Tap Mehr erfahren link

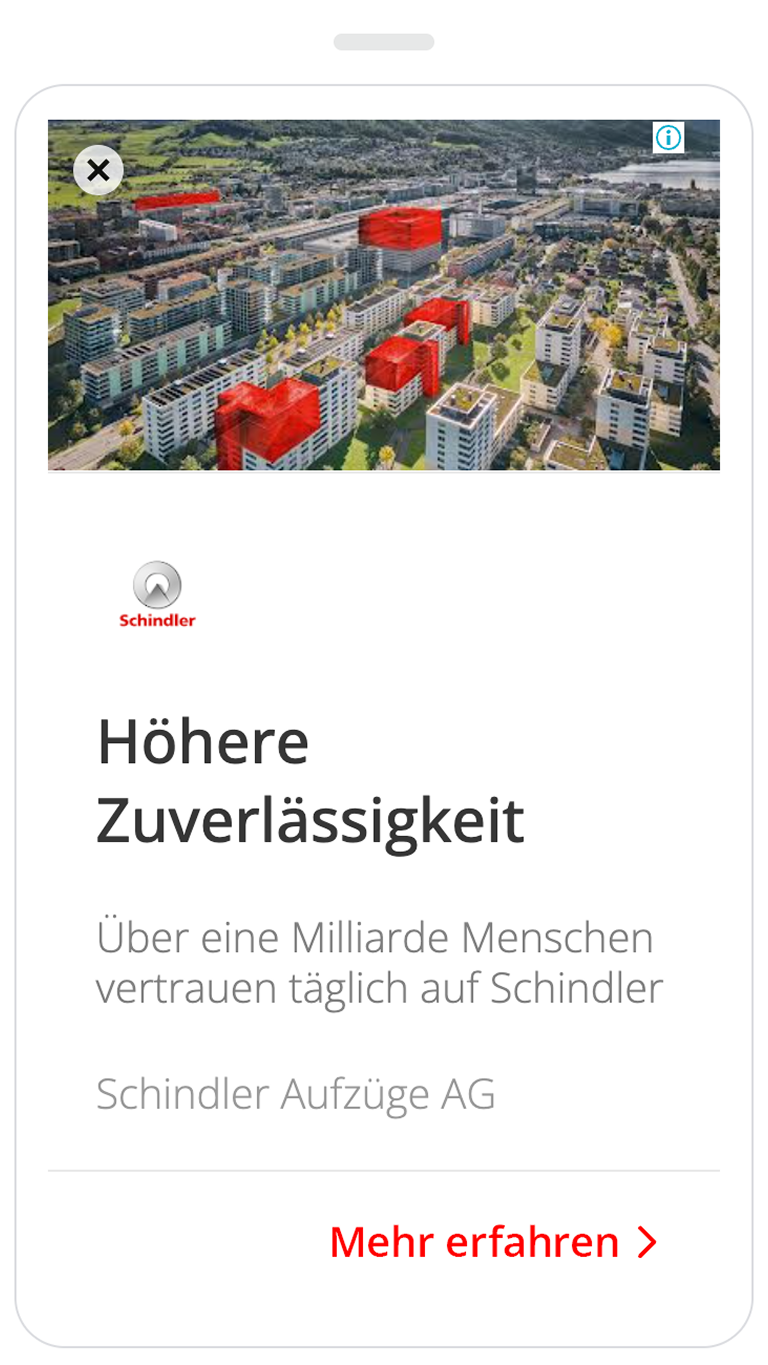click(x=493, y=1242)
